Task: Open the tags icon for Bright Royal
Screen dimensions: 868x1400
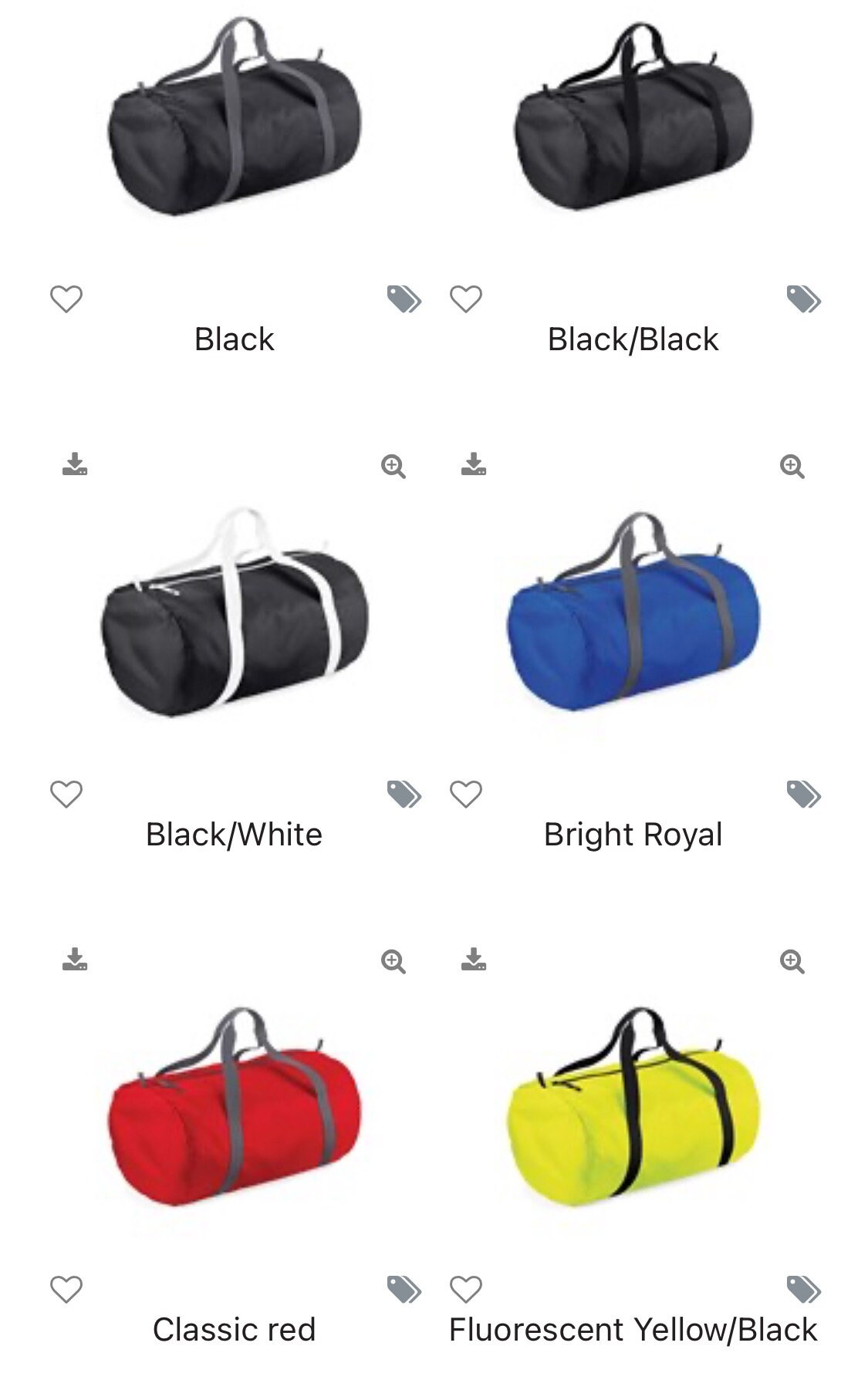Action: click(803, 794)
